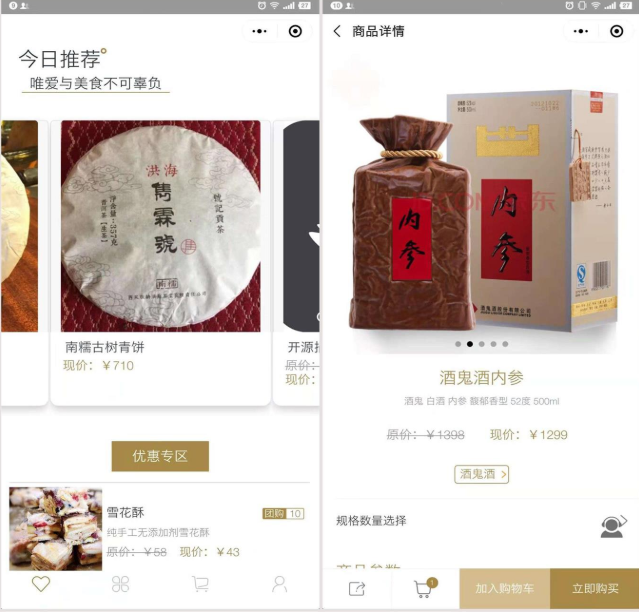
Task: Tap 立即购买 to buy now
Action: point(595,589)
